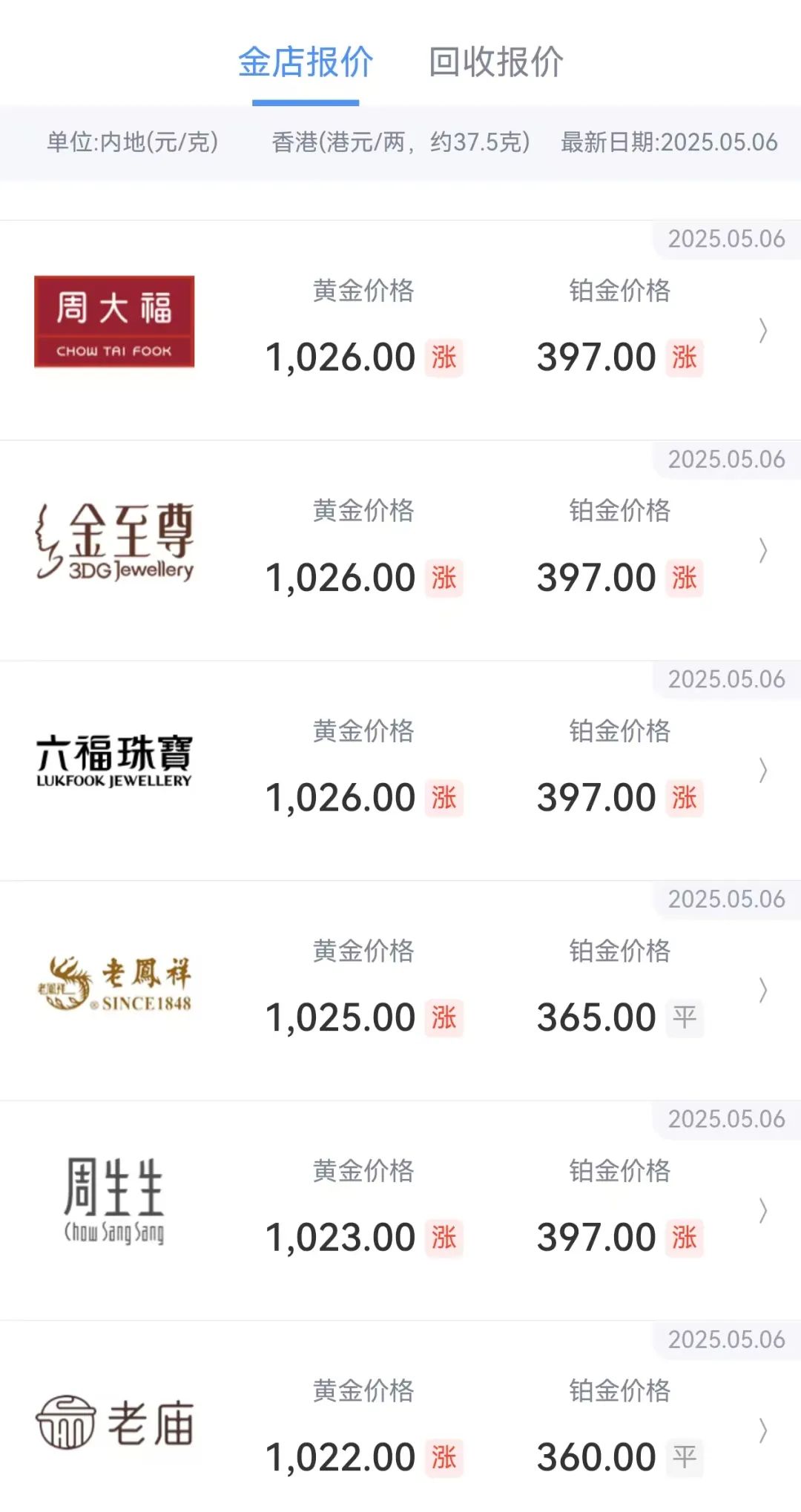Click the 最新日期 2025.05.06 label
This screenshot has height=1512, width=801.
click(x=671, y=143)
